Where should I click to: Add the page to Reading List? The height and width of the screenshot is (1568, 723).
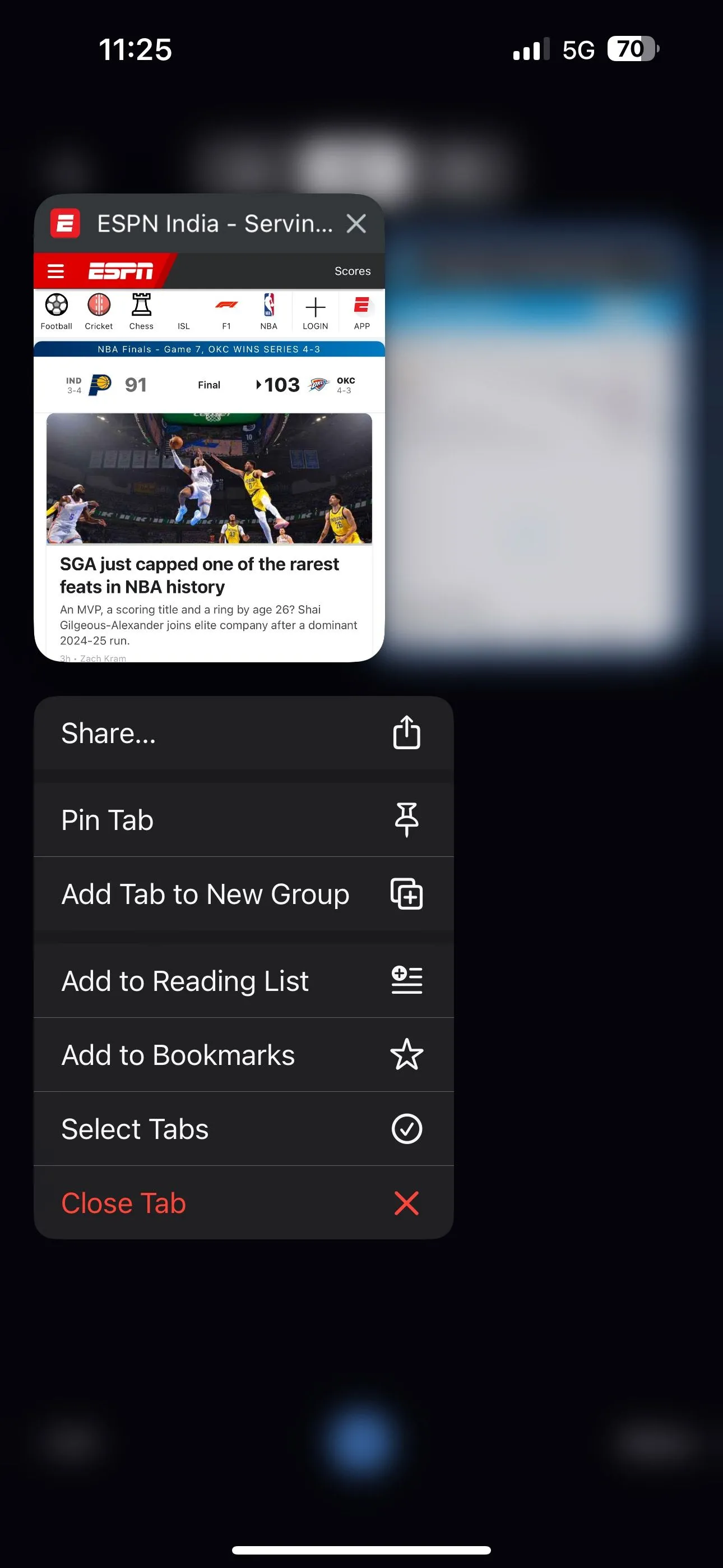(243, 981)
